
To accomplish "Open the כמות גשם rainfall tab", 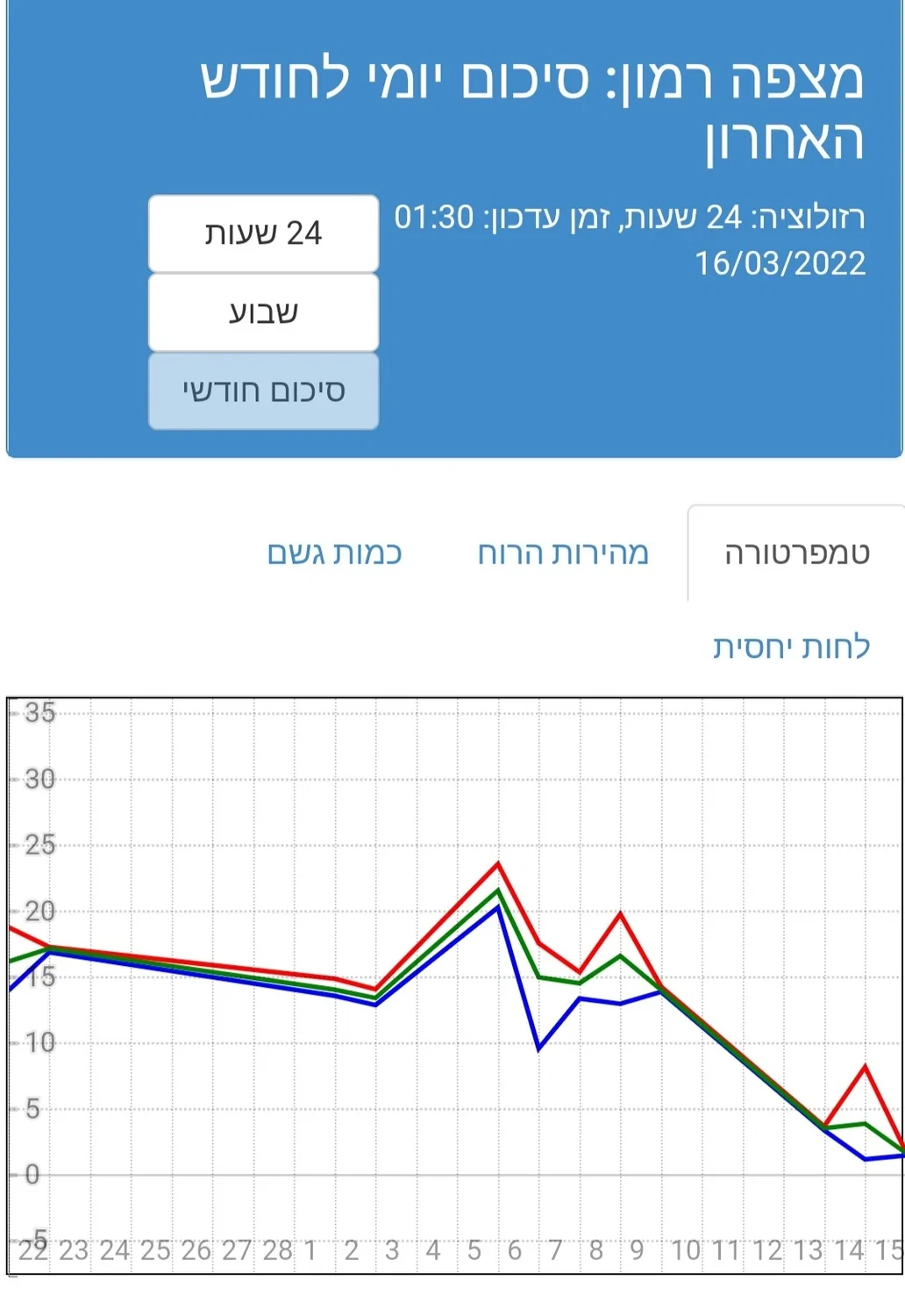I will 334,554.
